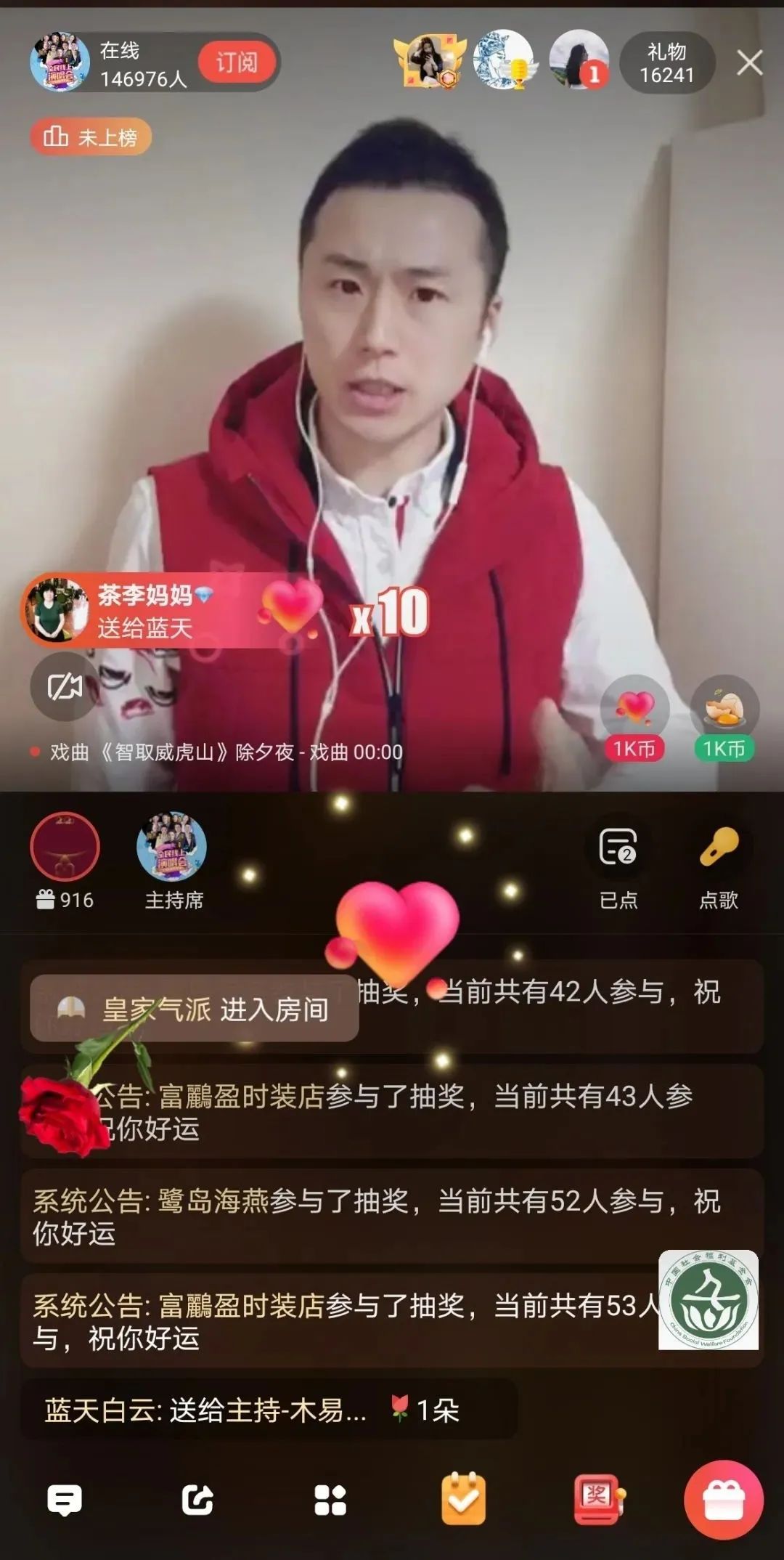The image size is (784, 1560).
Task: Toggle the video-off camera icon
Action: [65, 686]
